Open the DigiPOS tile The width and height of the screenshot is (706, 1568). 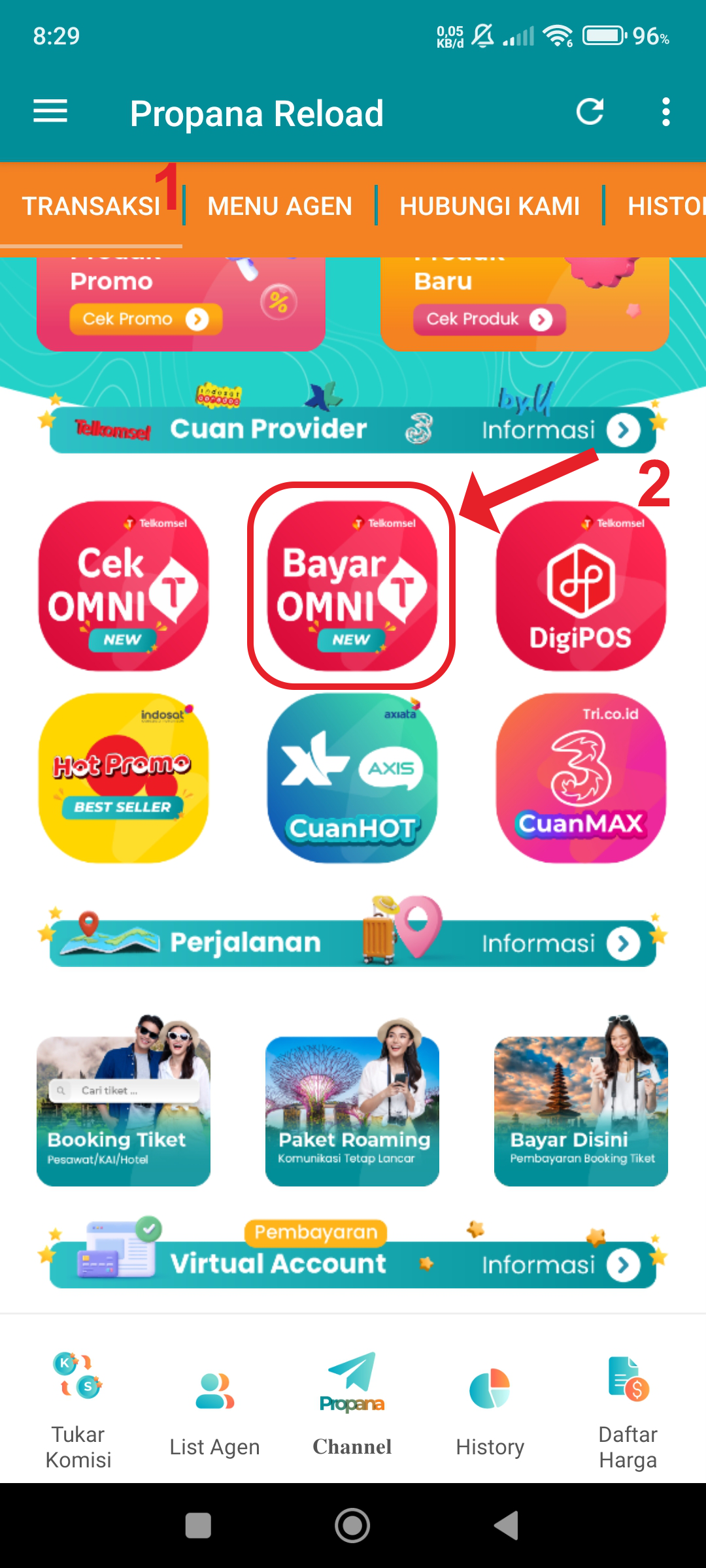pyautogui.click(x=581, y=586)
